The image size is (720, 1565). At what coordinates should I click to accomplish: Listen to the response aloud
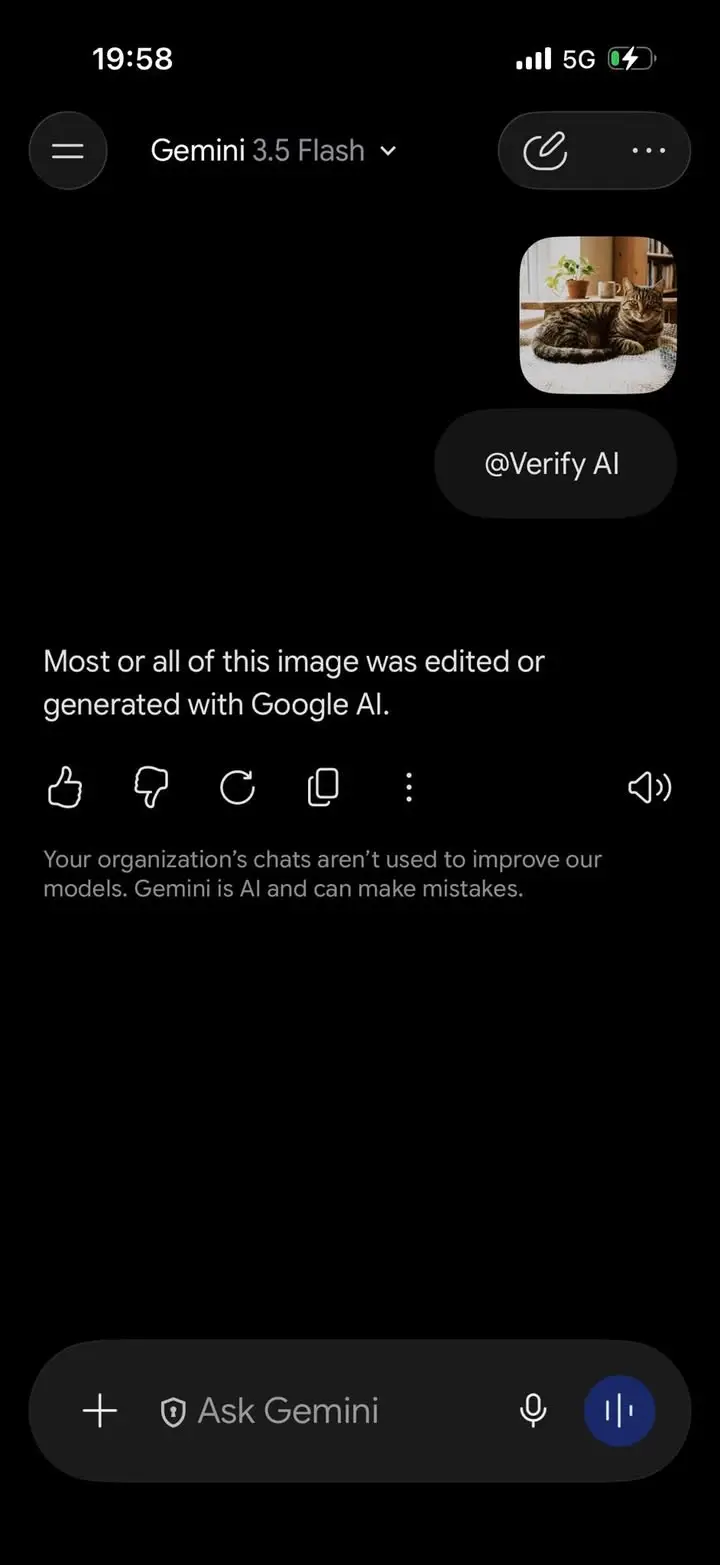click(650, 788)
